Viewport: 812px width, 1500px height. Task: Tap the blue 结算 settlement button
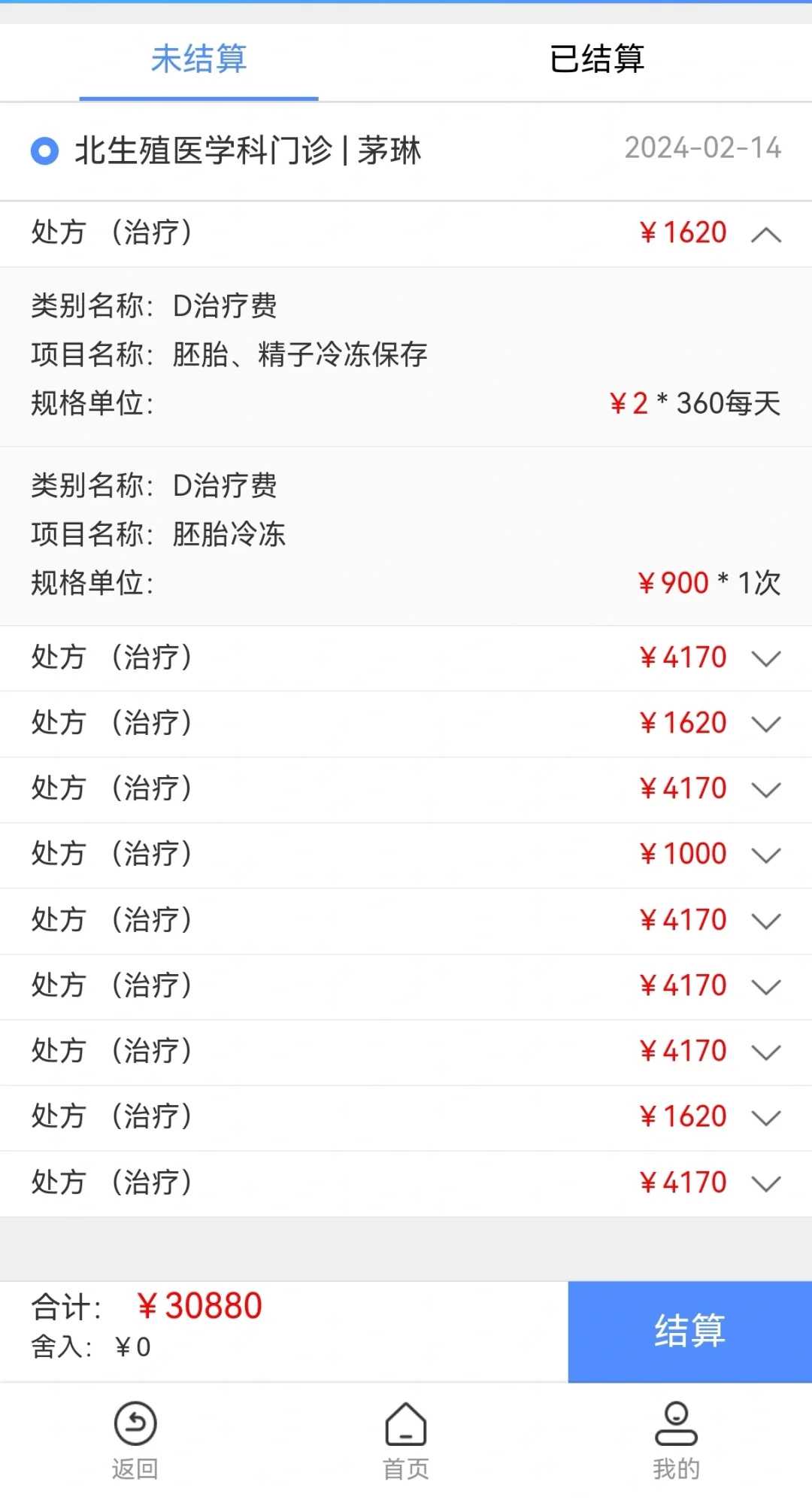pyautogui.click(x=688, y=1330)
